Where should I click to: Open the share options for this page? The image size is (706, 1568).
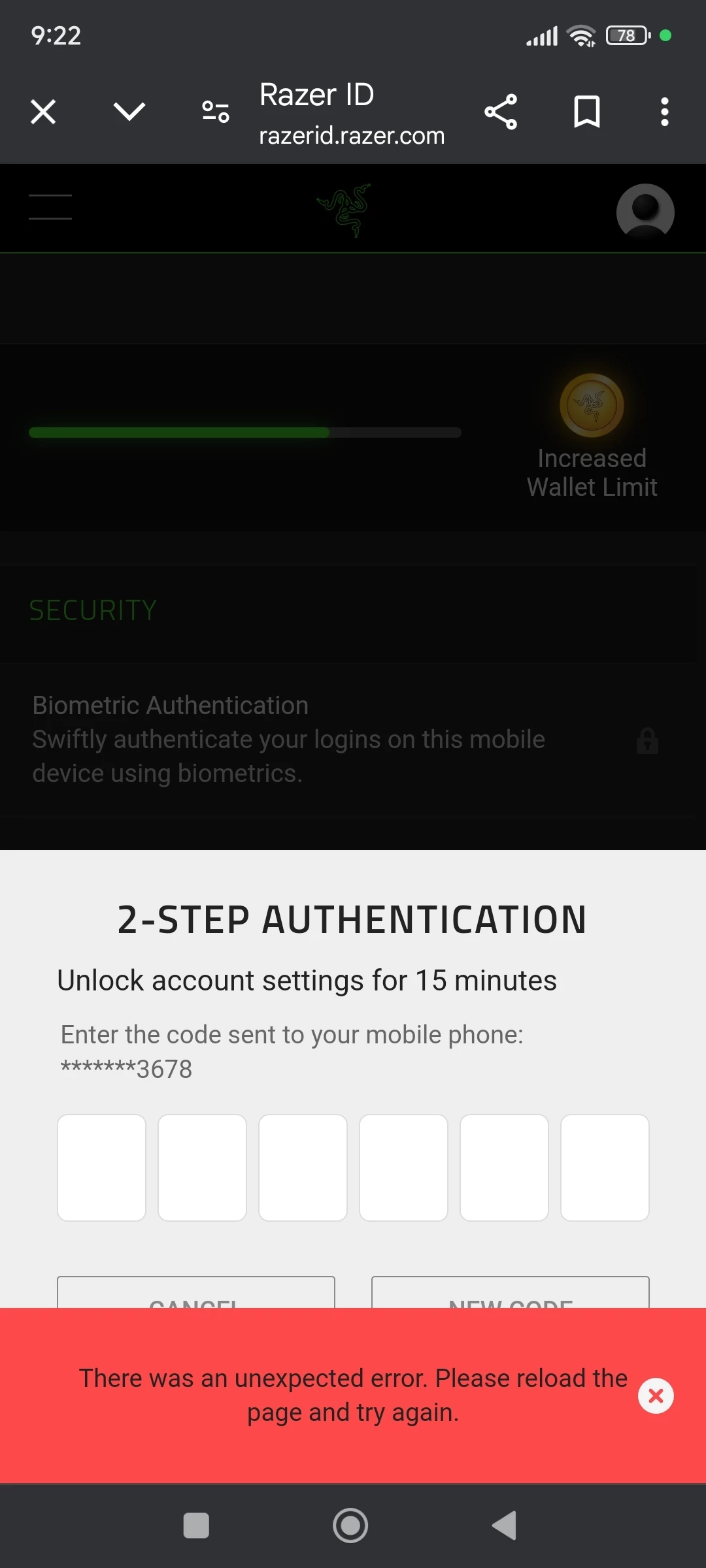[x=501, y=111]
